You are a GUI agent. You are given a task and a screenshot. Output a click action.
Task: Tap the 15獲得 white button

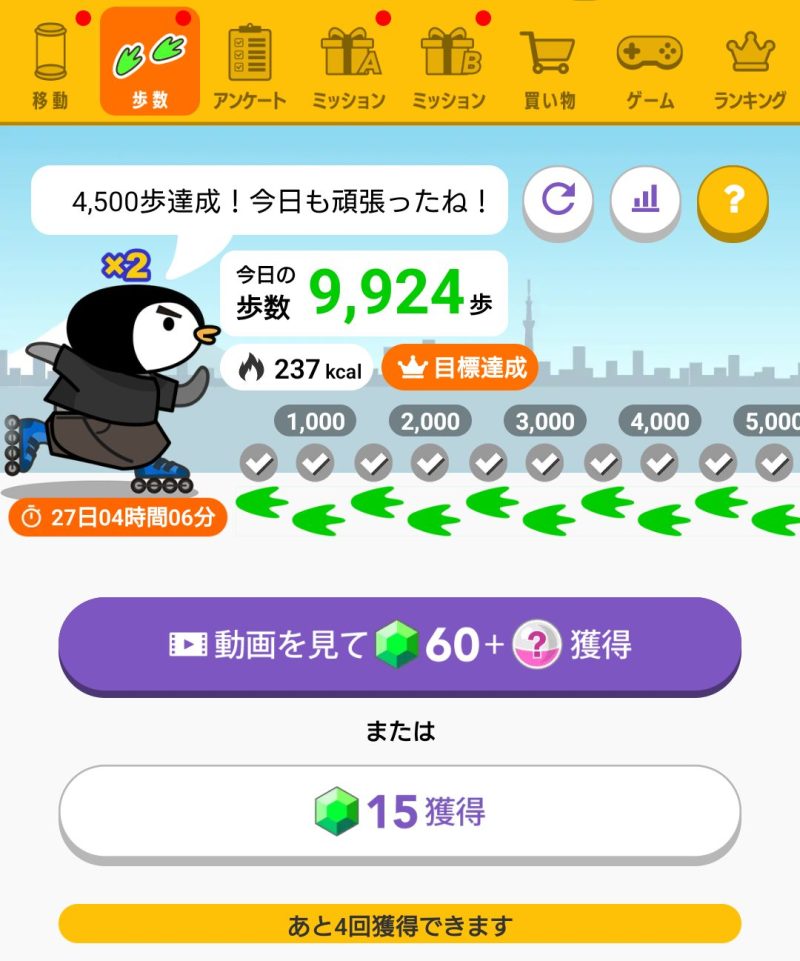pos(400,812)
